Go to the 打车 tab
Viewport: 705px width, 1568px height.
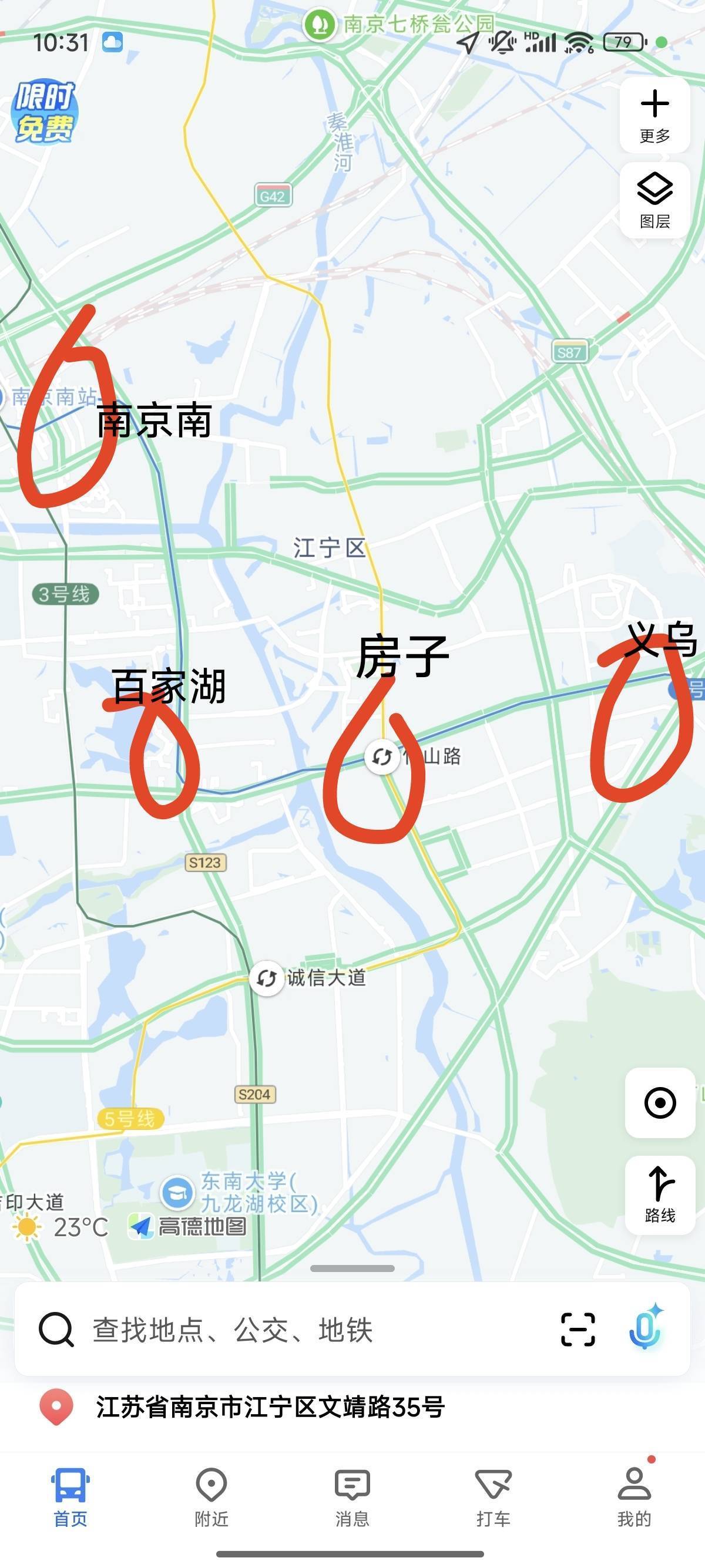pyautogui.click(x=493, y=1498)
